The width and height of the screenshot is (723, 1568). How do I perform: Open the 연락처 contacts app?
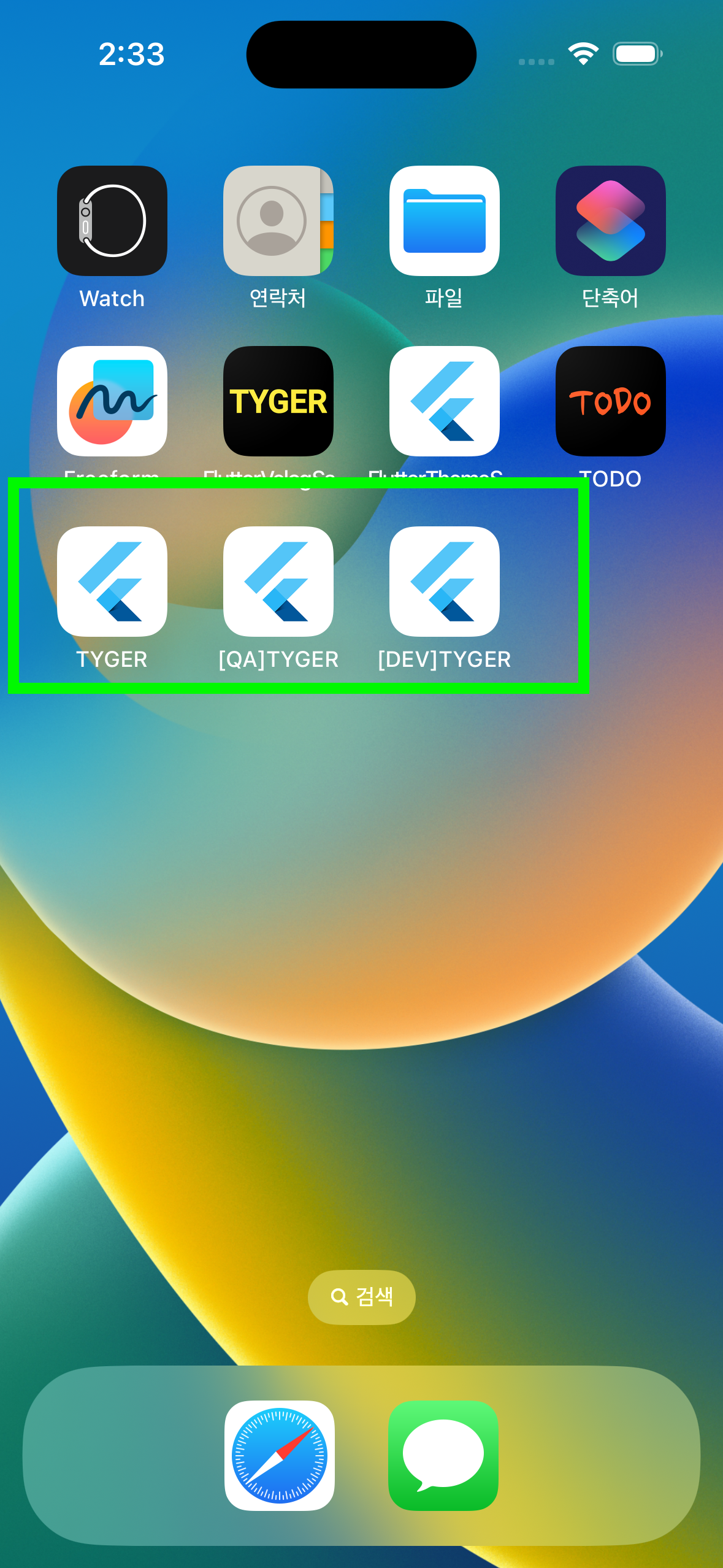click(x=278, y=221)
